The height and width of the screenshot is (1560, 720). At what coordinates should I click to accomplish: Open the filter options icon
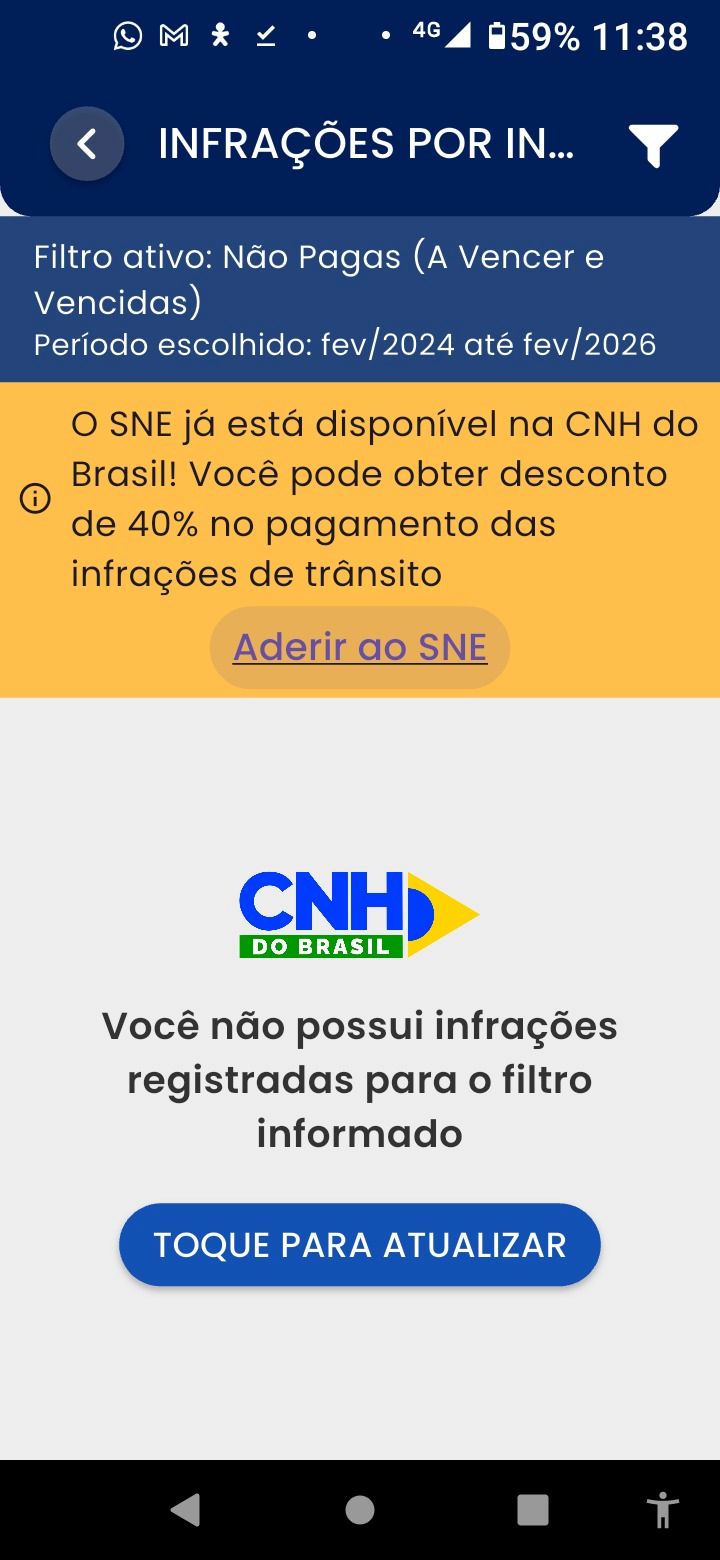[655, 143]
